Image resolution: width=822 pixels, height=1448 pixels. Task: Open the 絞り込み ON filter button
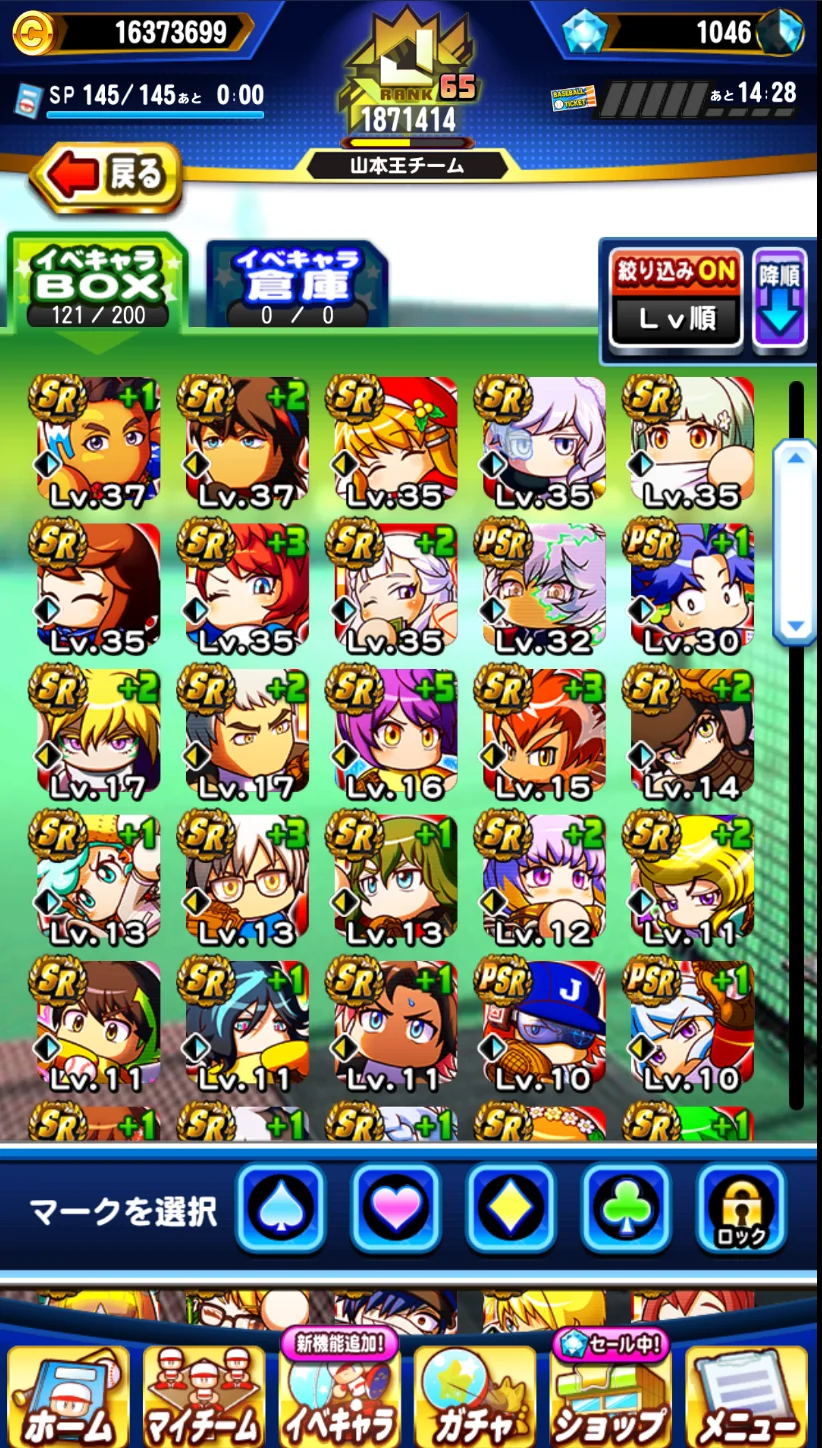(x=676, y=271)
